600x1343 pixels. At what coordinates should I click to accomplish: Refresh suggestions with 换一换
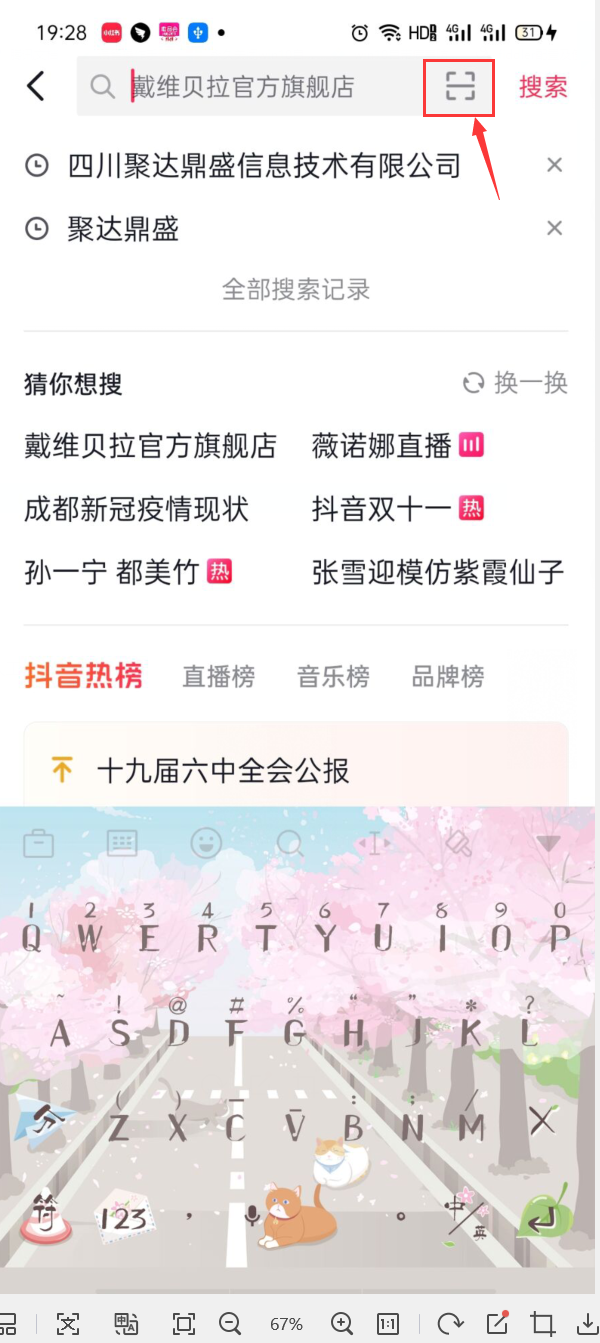[x=516, y=383]
